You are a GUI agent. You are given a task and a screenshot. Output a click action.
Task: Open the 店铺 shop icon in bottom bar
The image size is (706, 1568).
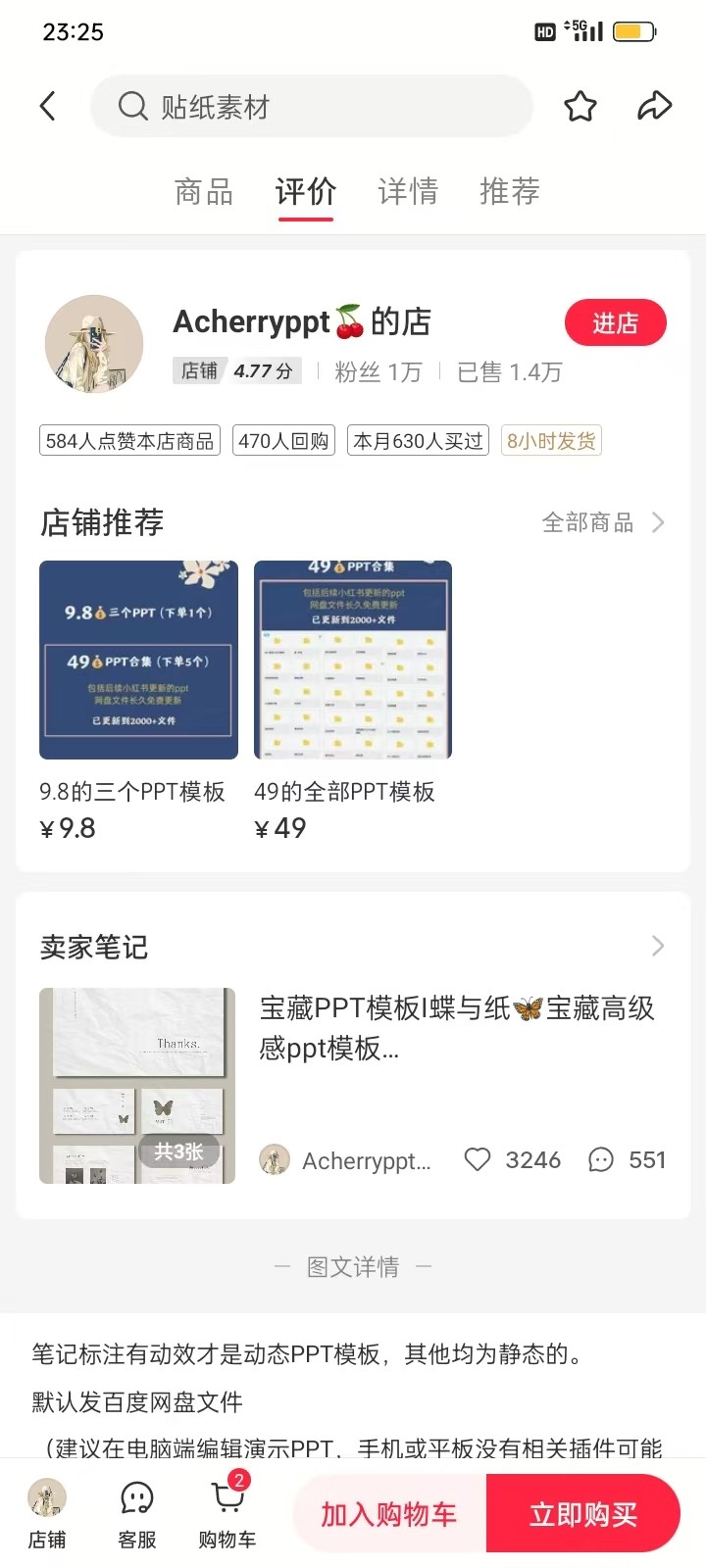click(x=47, y=1514)
